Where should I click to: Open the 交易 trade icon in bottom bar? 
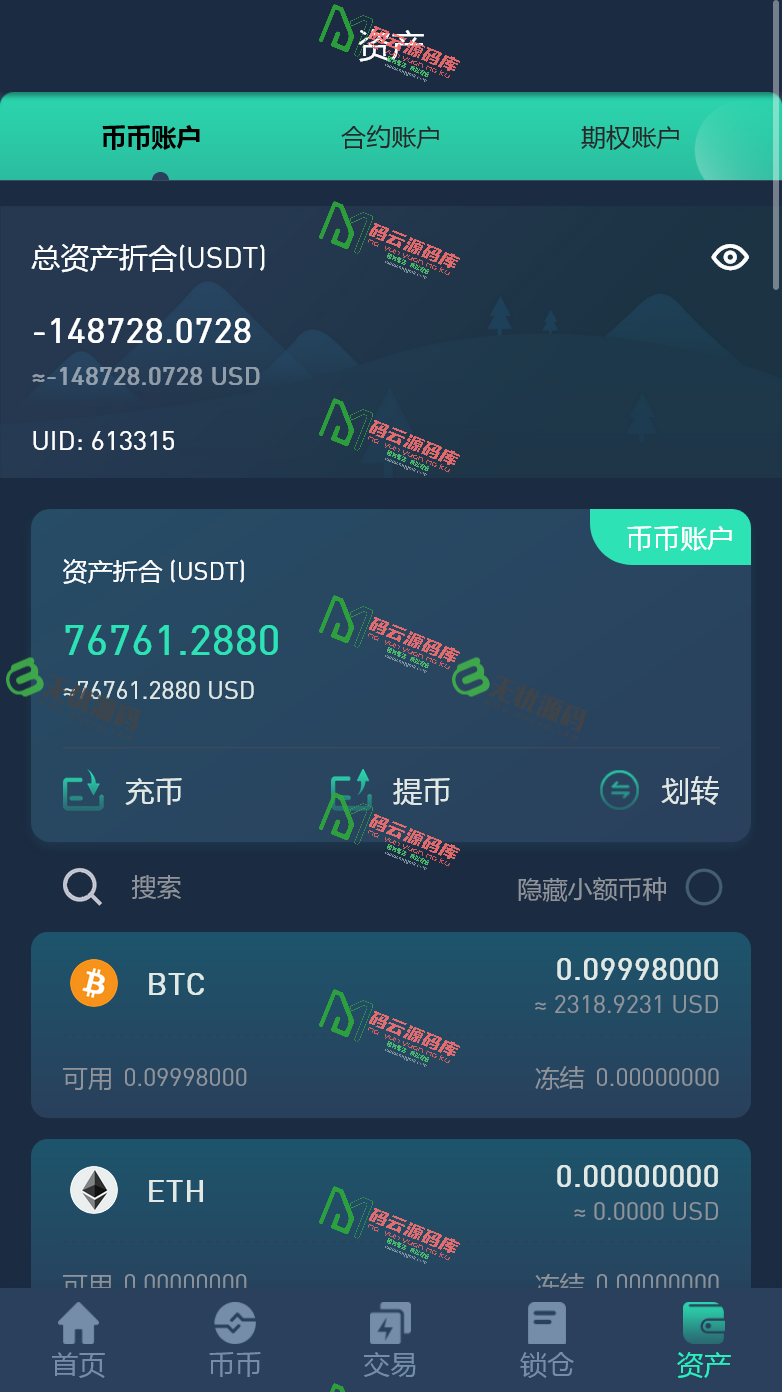pyautogui.click(x=390, y=1322)
